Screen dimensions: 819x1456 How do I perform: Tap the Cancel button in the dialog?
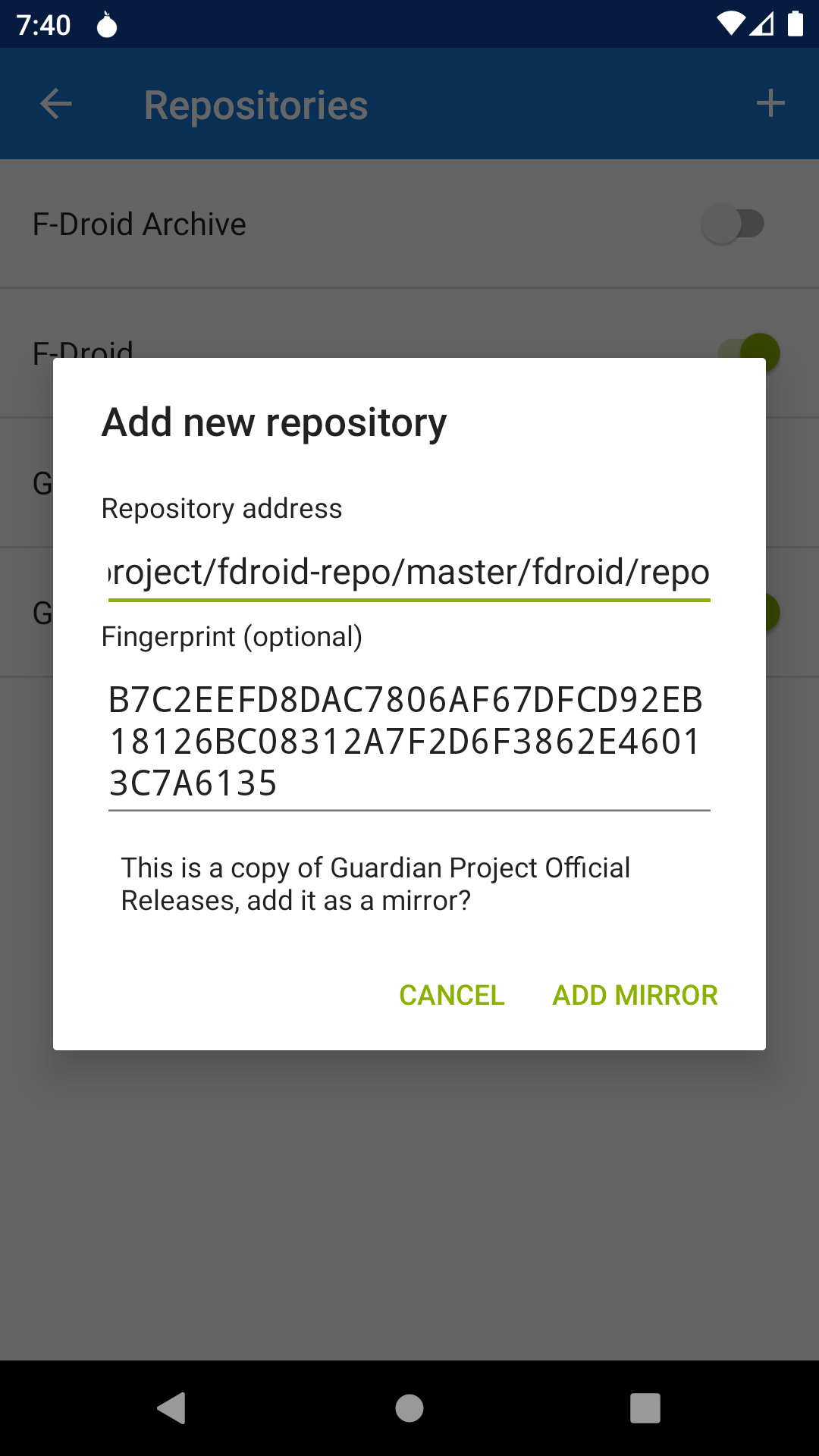(x=452, y=995)
